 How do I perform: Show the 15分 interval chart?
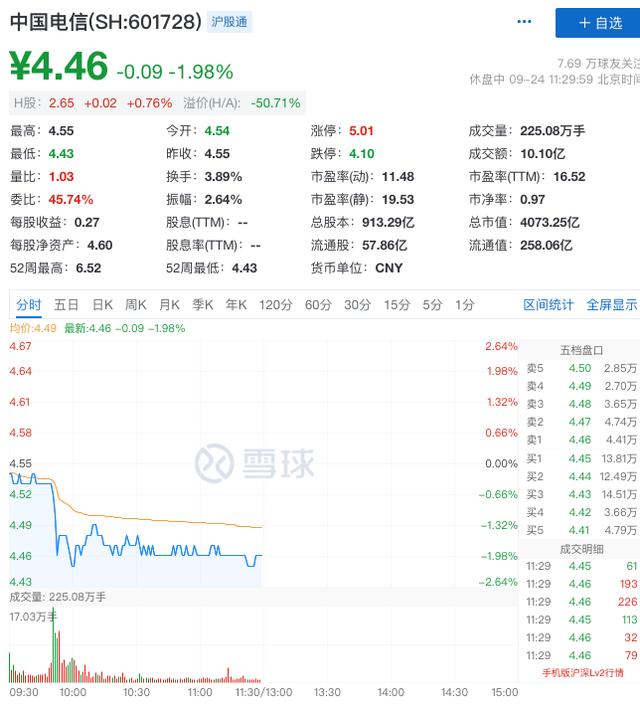[x=396, y=305]
